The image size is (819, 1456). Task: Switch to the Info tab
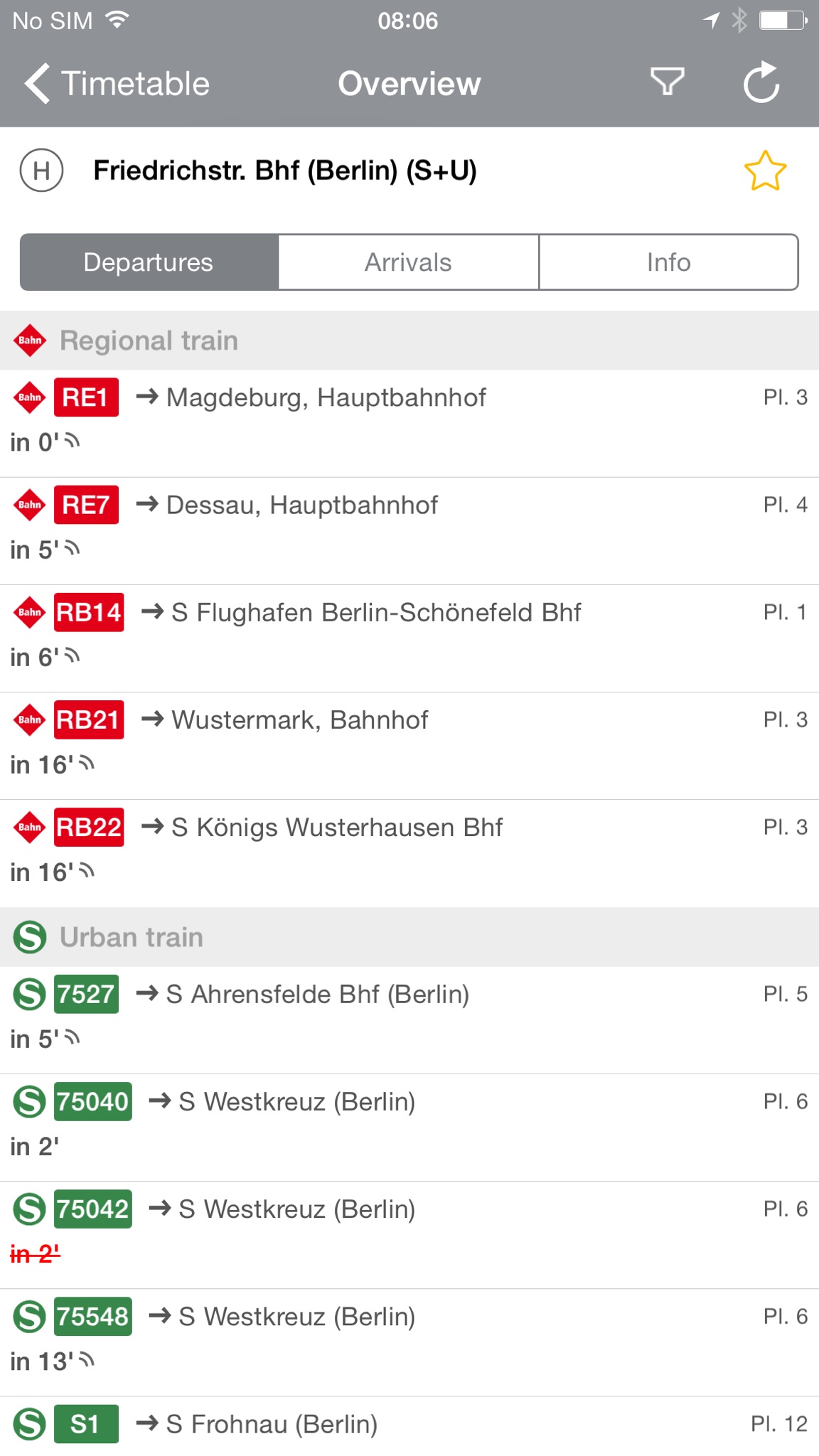click(x=668, y=262)
